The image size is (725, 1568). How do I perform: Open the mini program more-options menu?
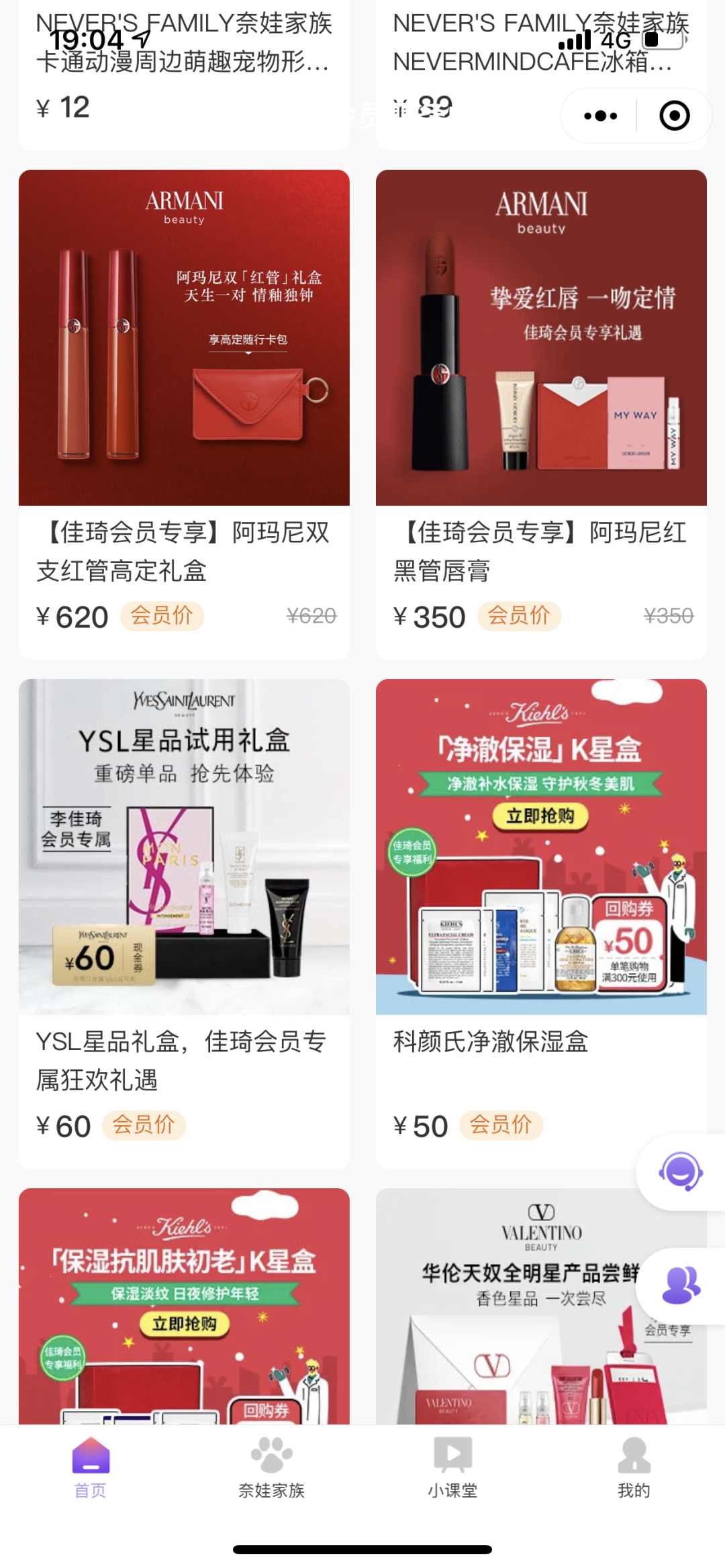click(600, 116)
